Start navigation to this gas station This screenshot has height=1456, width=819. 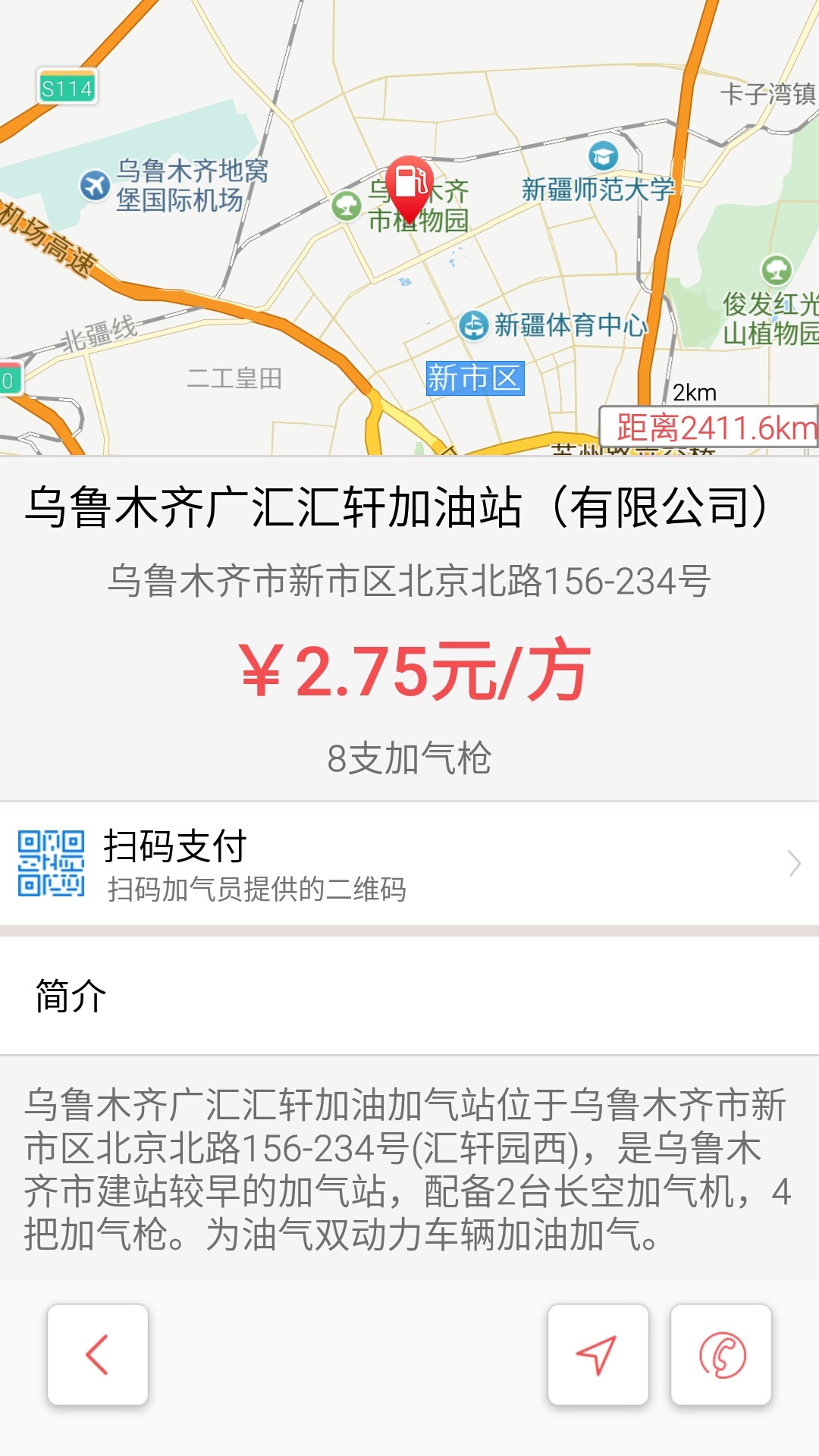pos(598,1354)
